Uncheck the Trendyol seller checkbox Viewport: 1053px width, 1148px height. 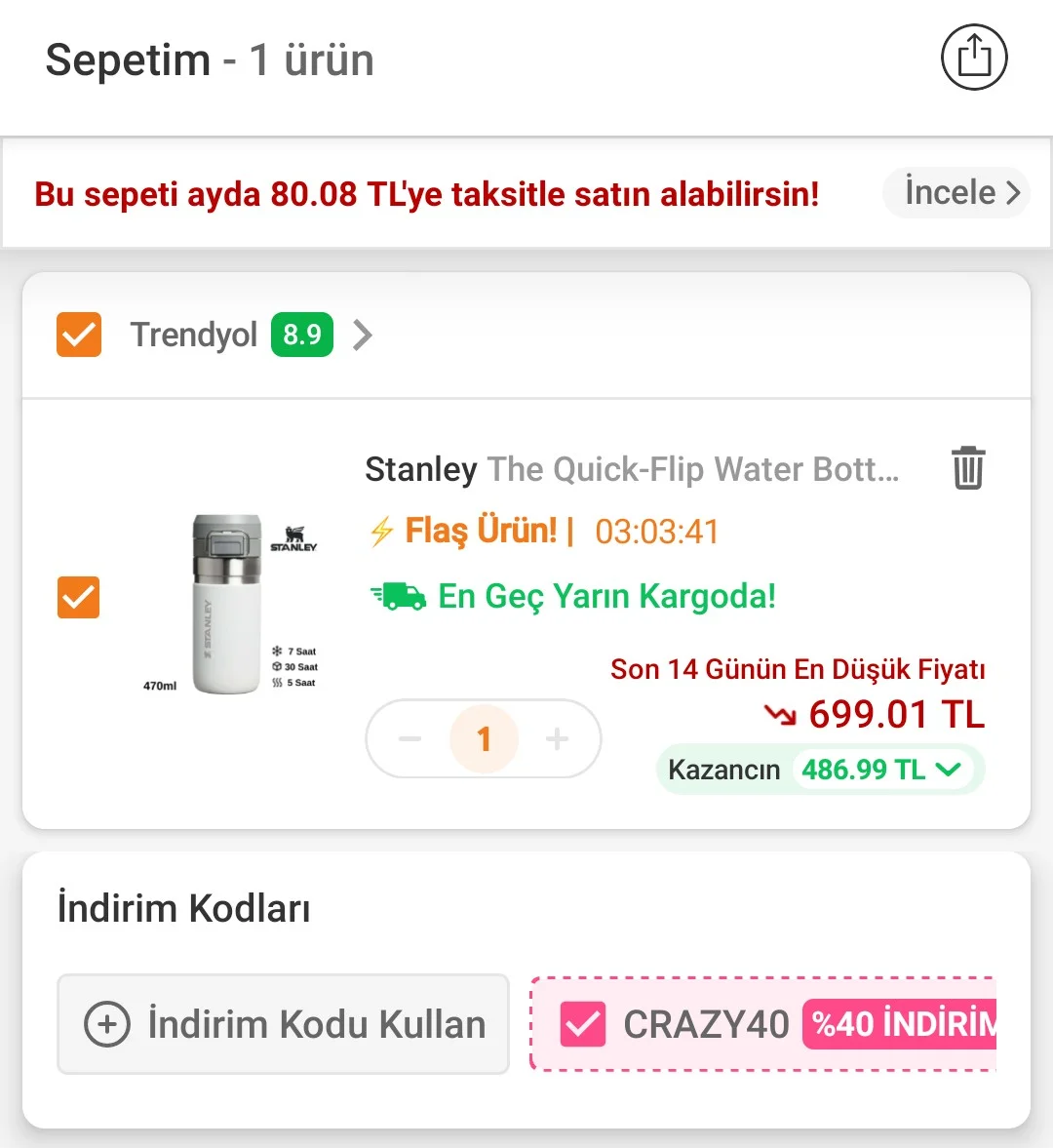79,335
